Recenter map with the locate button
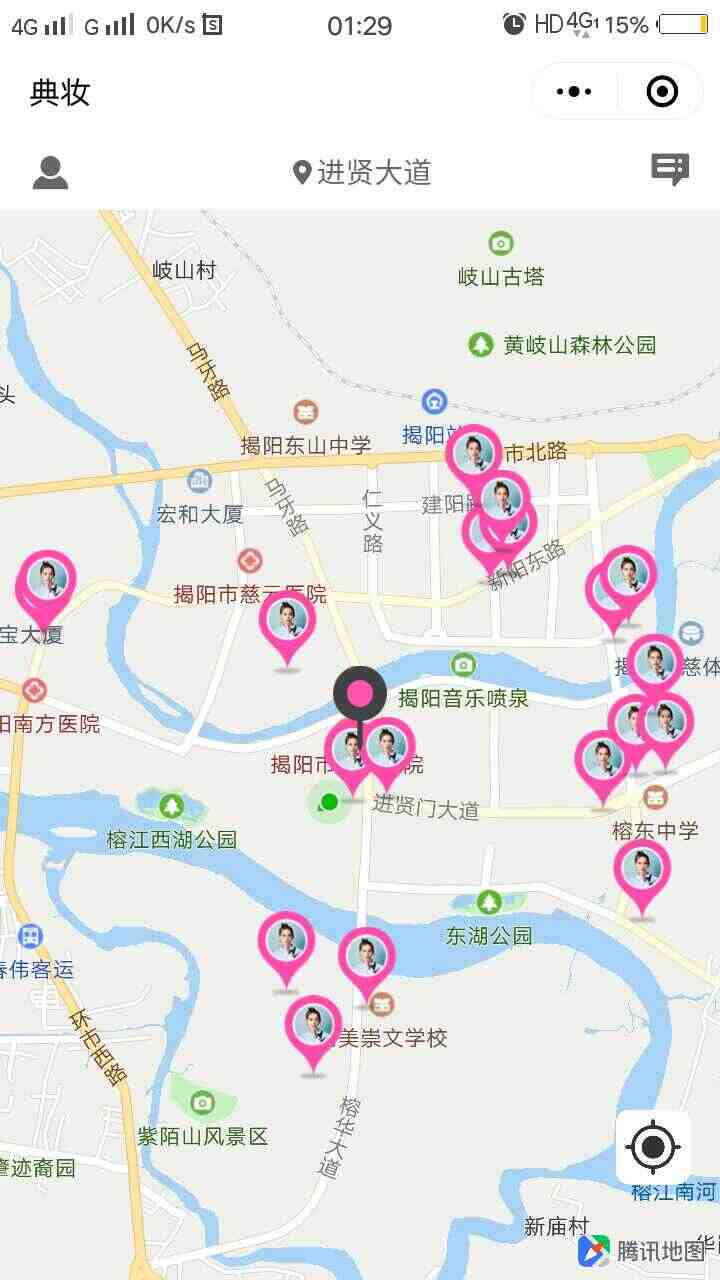This screenshot has height=1280, width=720. pyautogui.click(x=653, y=1147)
